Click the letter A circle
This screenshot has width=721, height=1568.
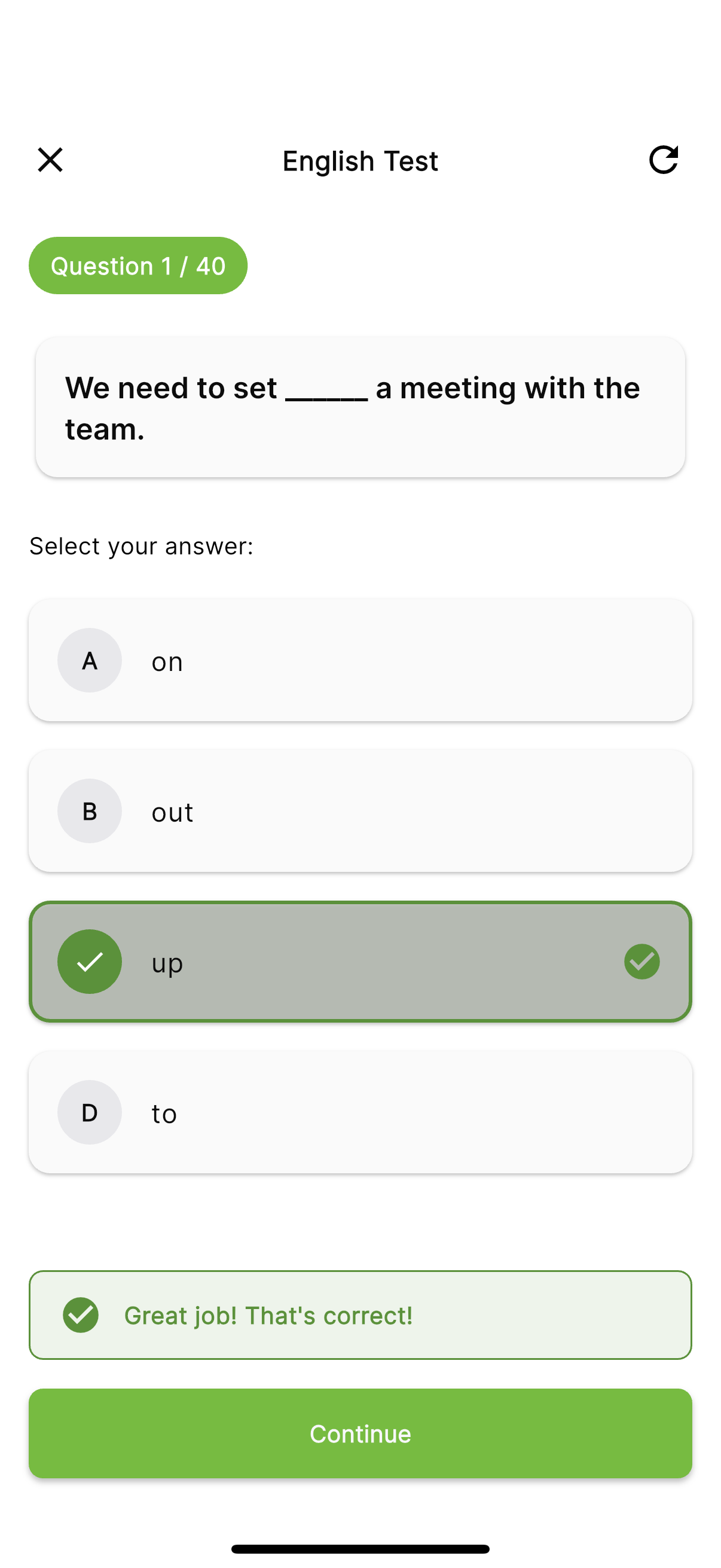90,660
